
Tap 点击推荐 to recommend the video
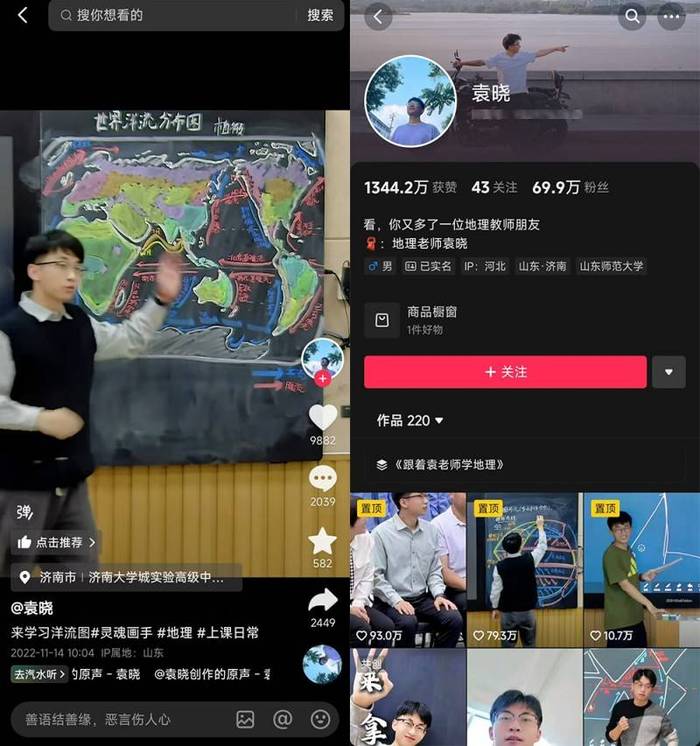click(x=56, y=542)
